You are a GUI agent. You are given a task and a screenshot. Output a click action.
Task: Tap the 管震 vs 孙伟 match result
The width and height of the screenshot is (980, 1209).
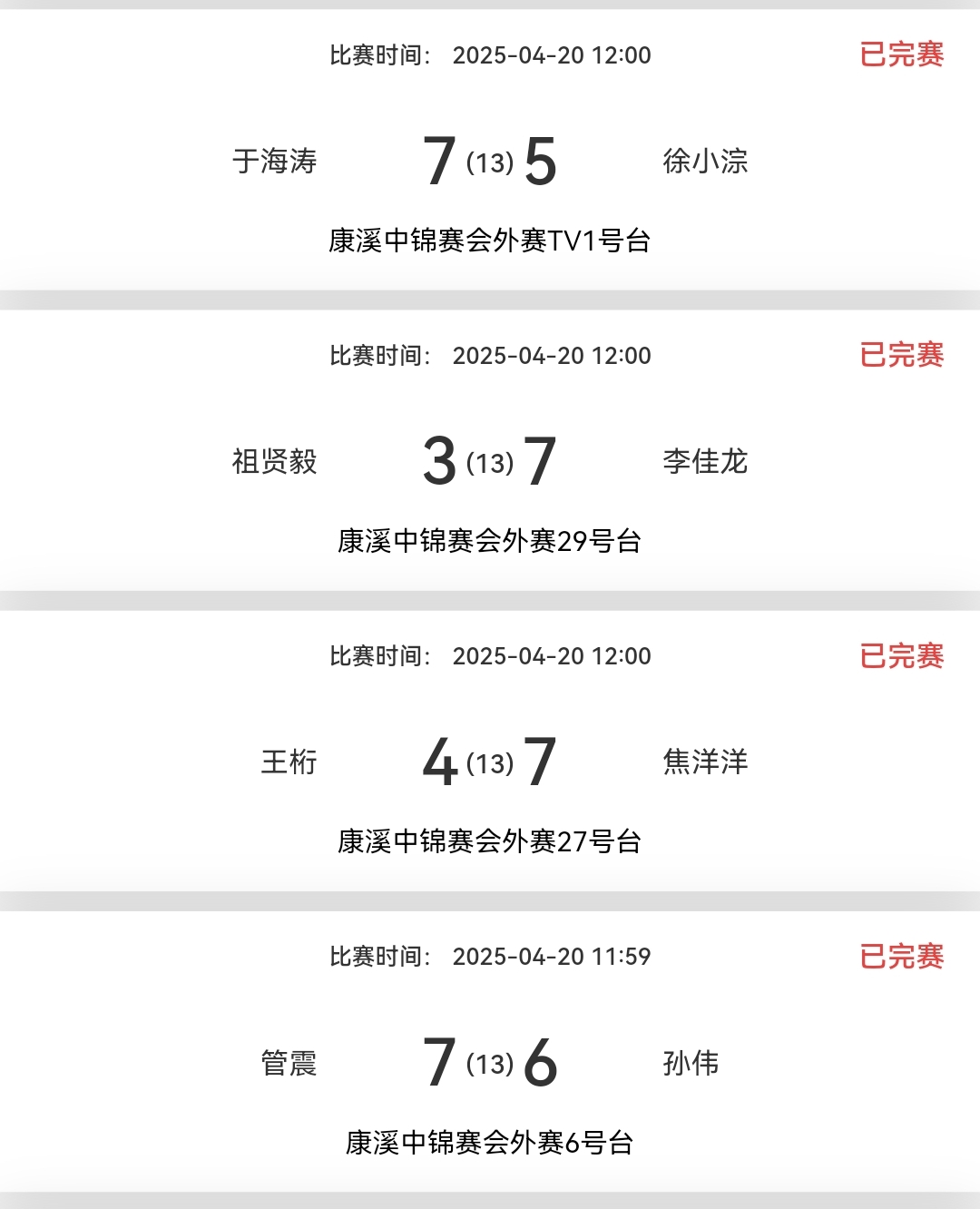[490, 1061]
